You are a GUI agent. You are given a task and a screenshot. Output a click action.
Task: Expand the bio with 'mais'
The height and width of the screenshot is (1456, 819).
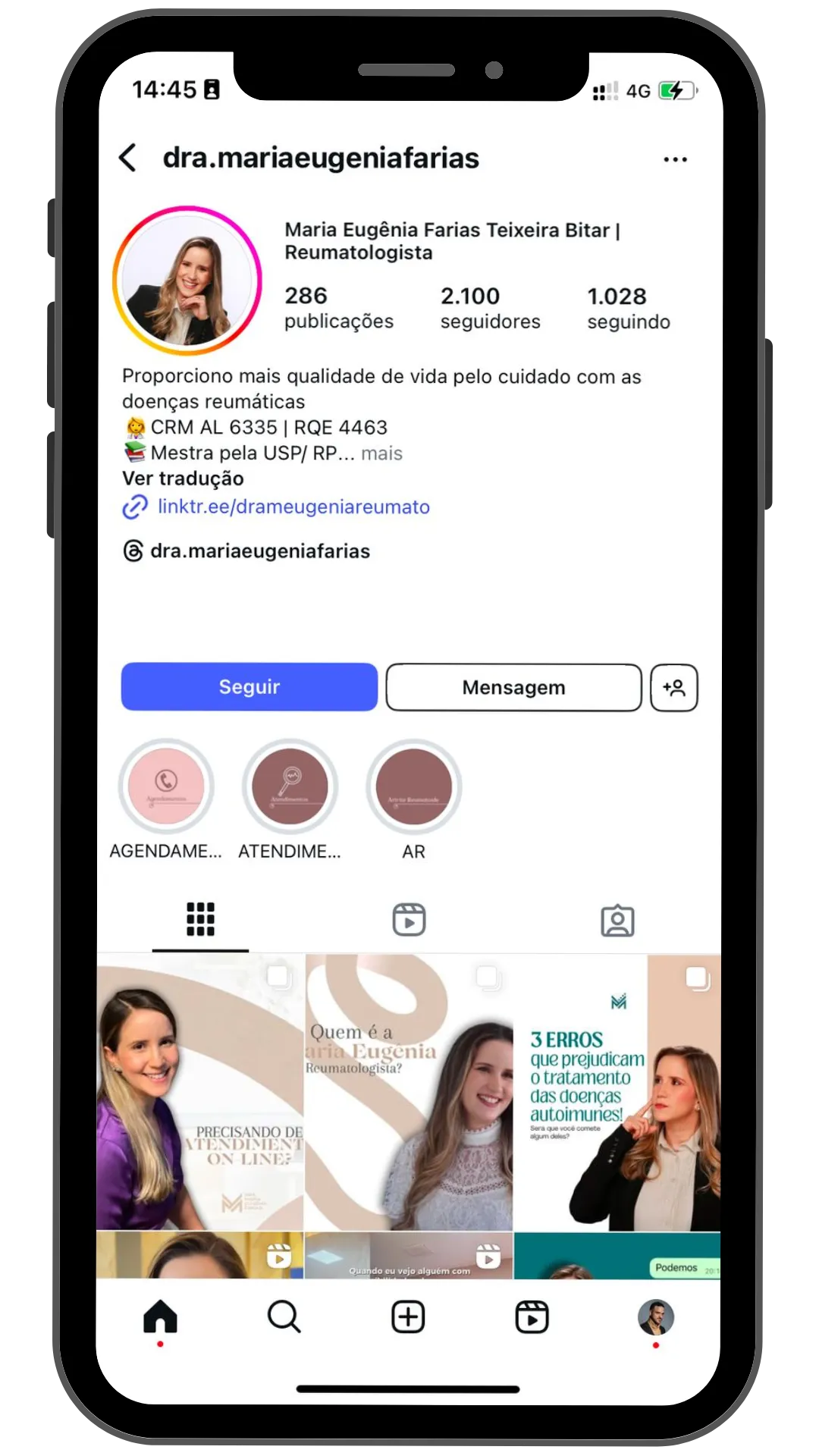tap(381, 453)
